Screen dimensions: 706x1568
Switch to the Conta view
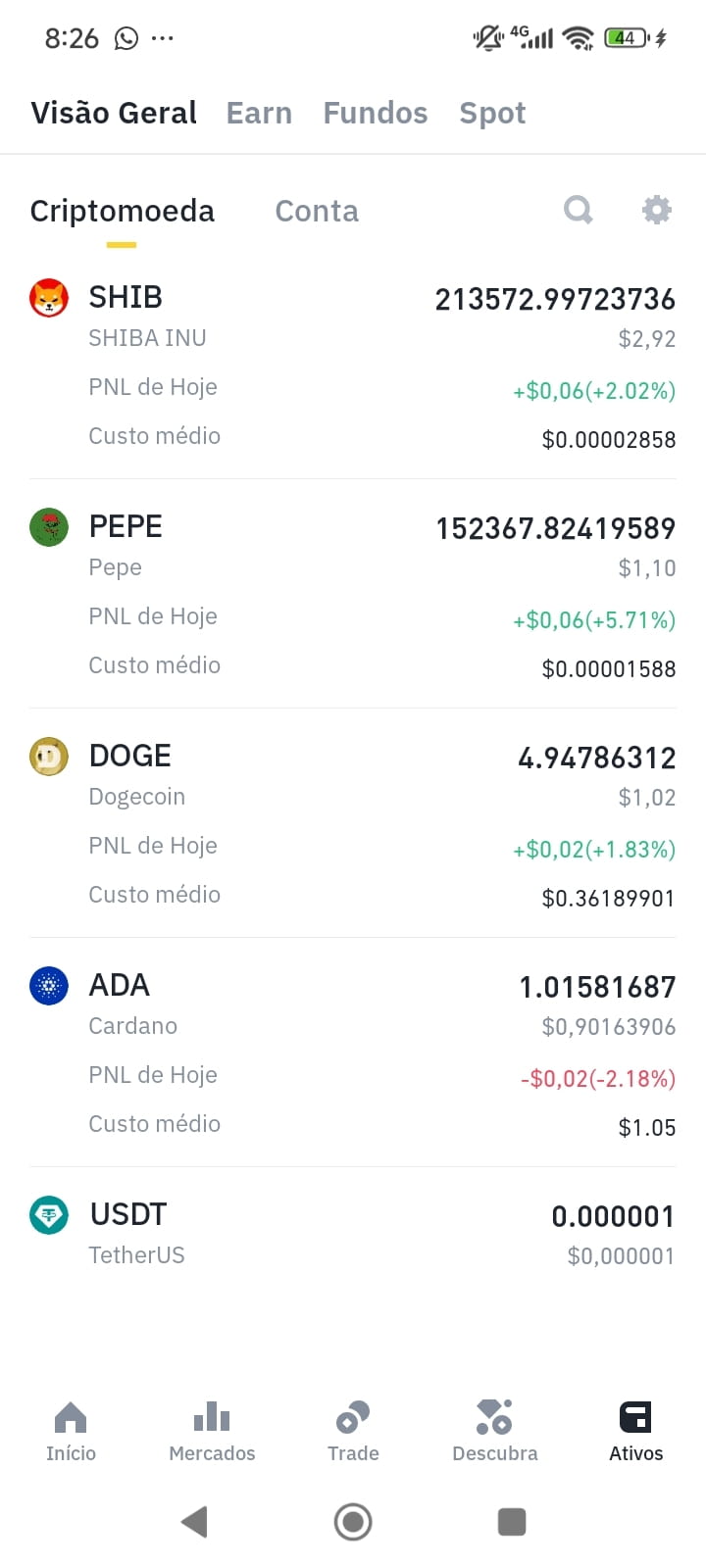click(x=317, y=211)
